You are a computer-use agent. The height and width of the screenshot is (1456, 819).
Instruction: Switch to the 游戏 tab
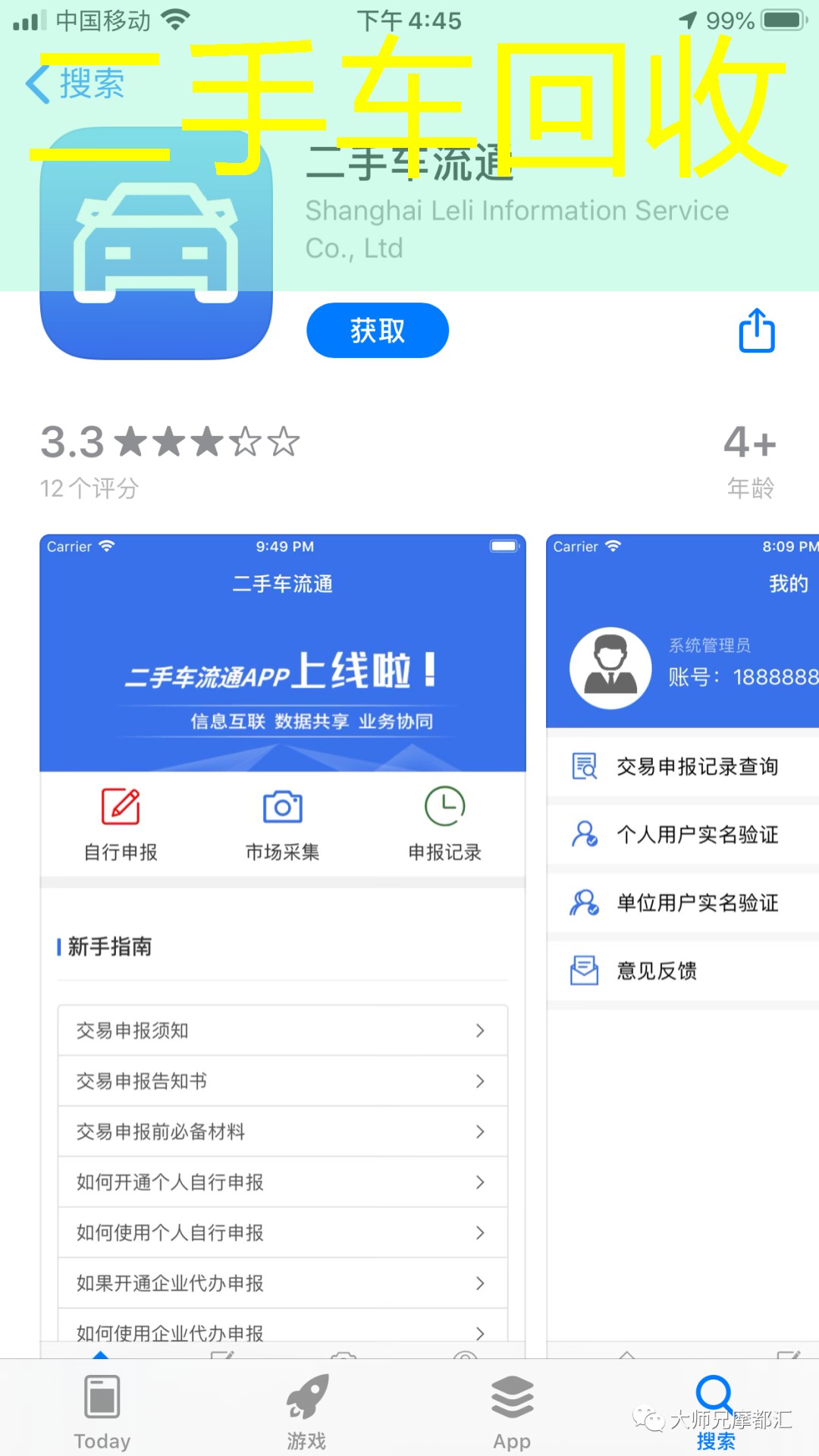(x=307, y=1412)
